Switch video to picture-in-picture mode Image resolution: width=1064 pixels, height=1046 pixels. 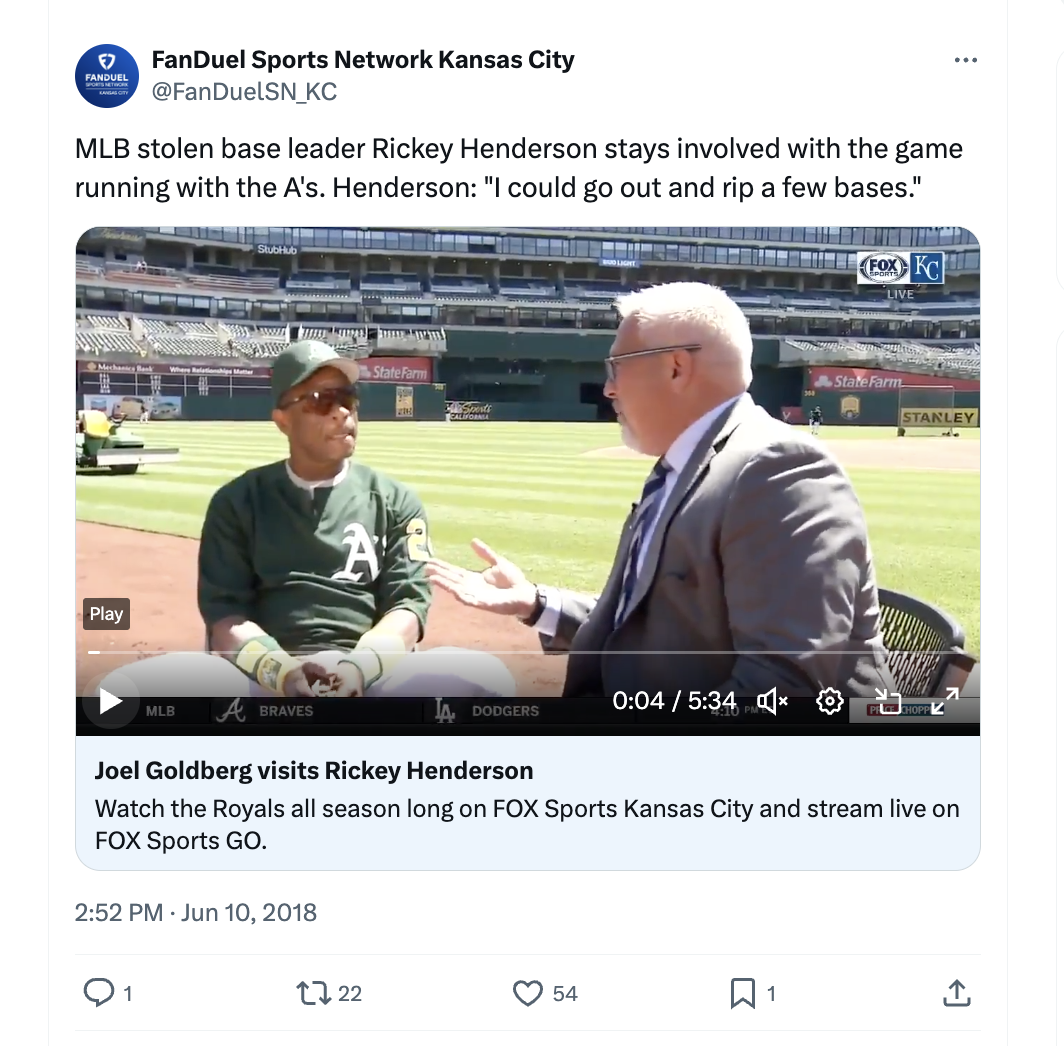coord(888,701)
